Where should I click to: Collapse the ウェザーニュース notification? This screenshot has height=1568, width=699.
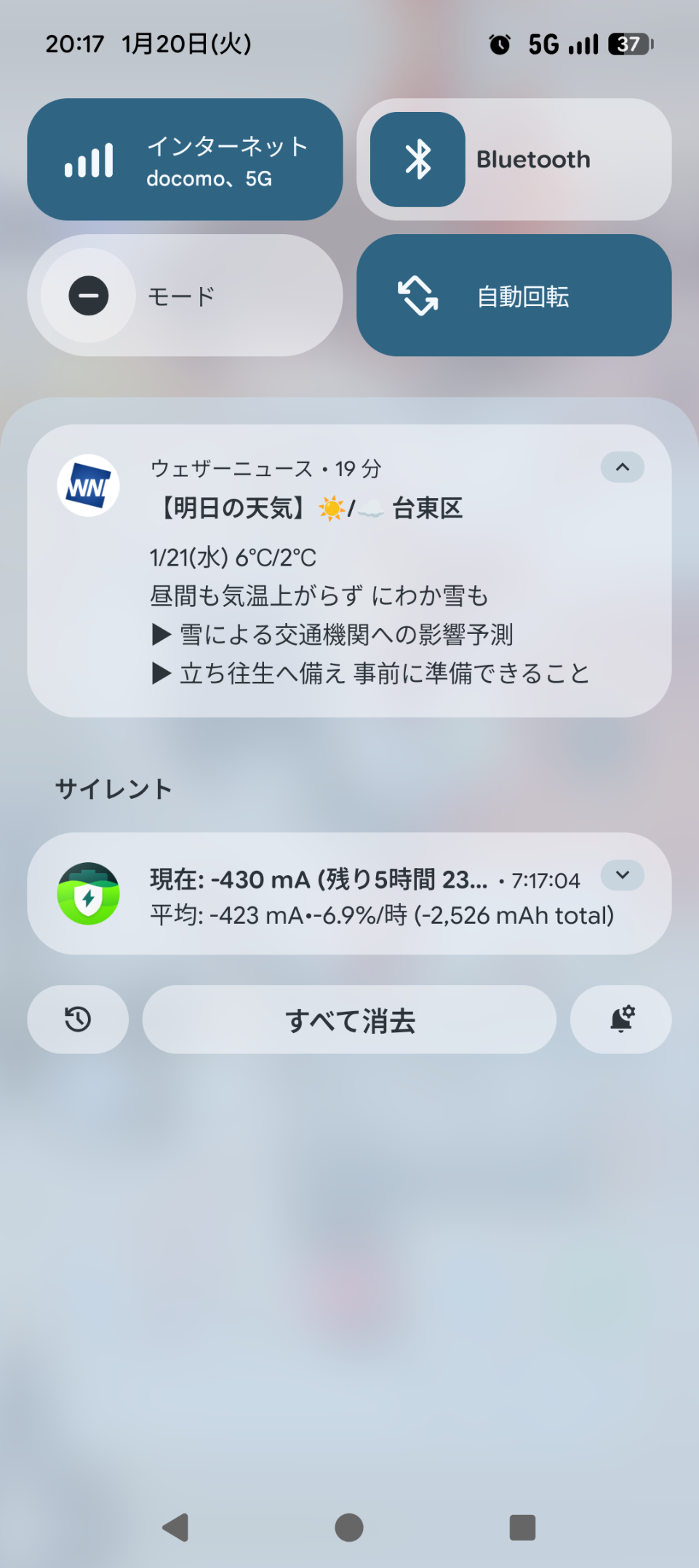622,467
